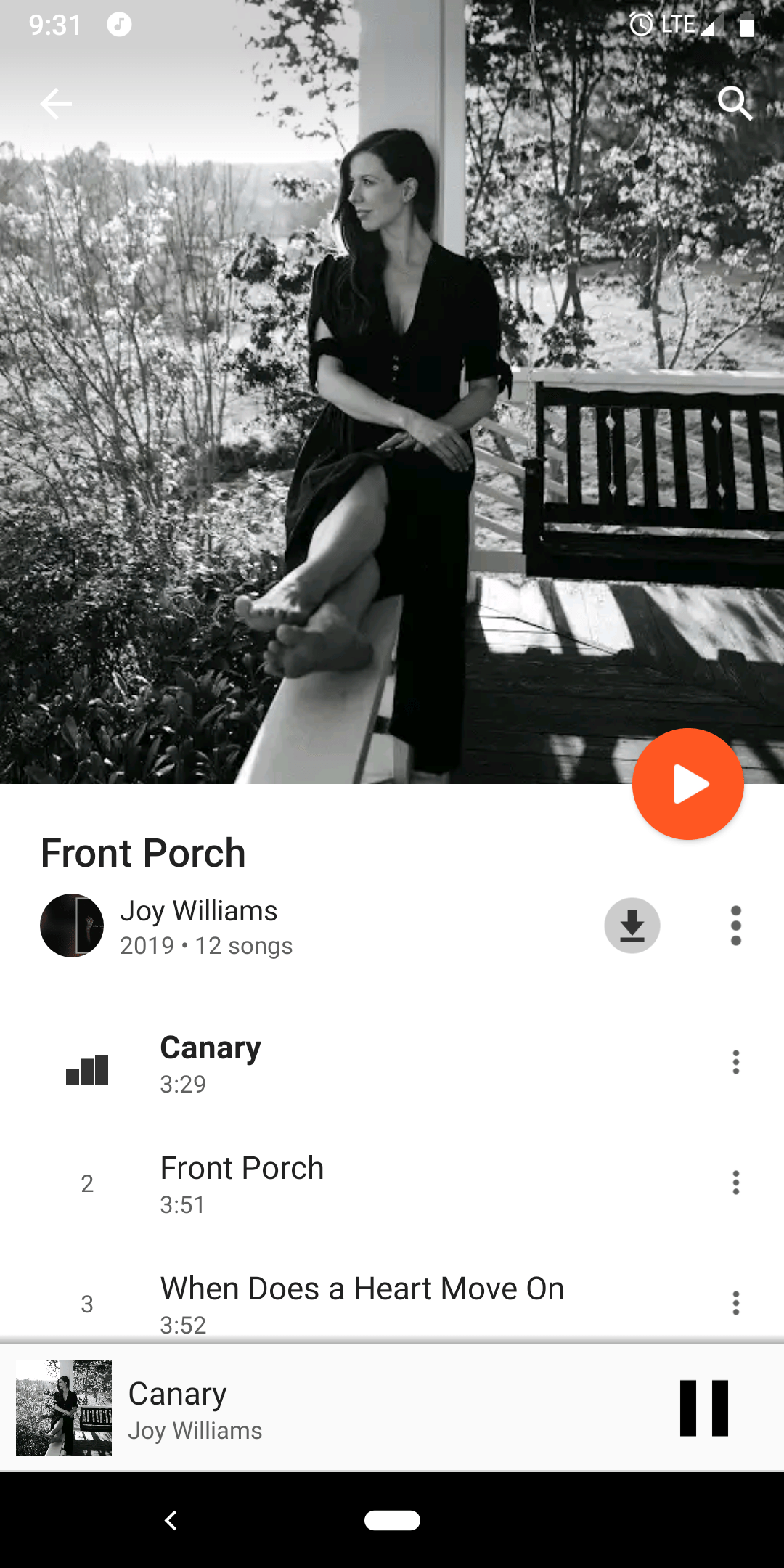The image size is (784, 1568).
Task: Go back using the top arrow
Action: [x=56, y=104]
